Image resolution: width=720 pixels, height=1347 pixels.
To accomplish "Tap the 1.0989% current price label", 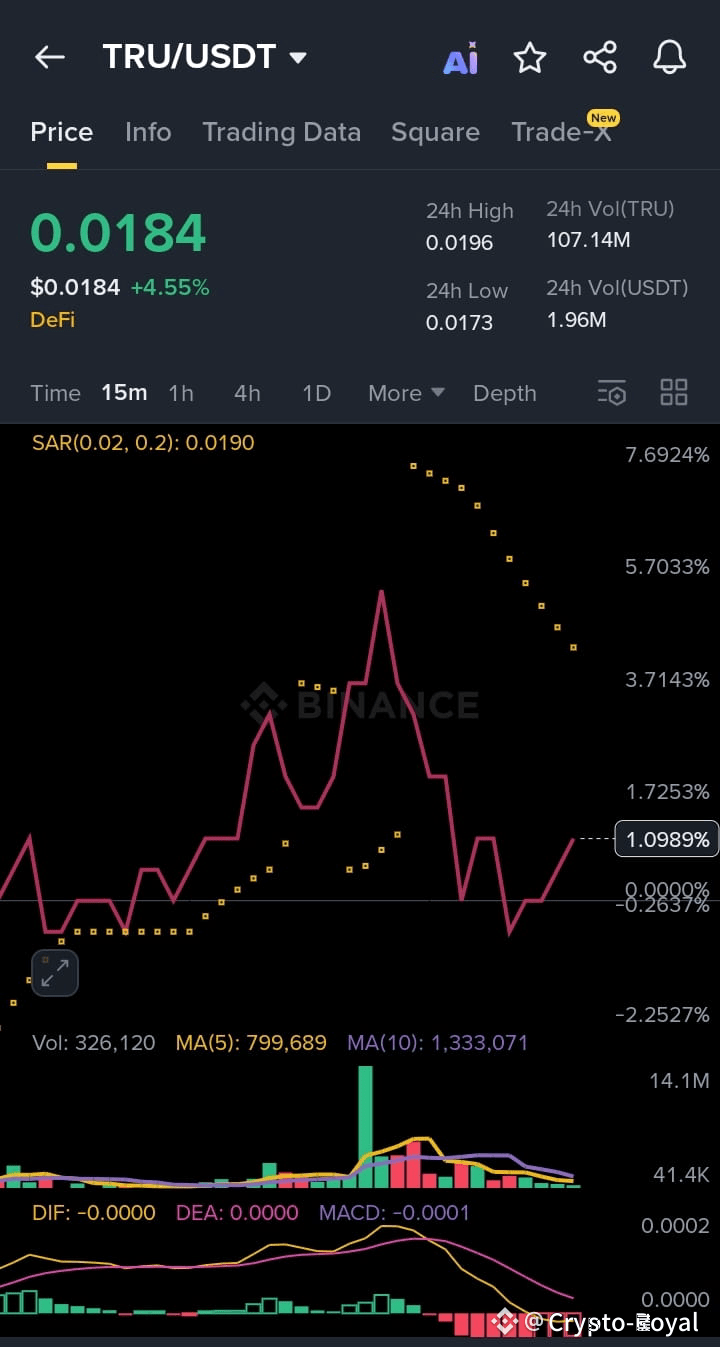I will [x=665, y=839].
